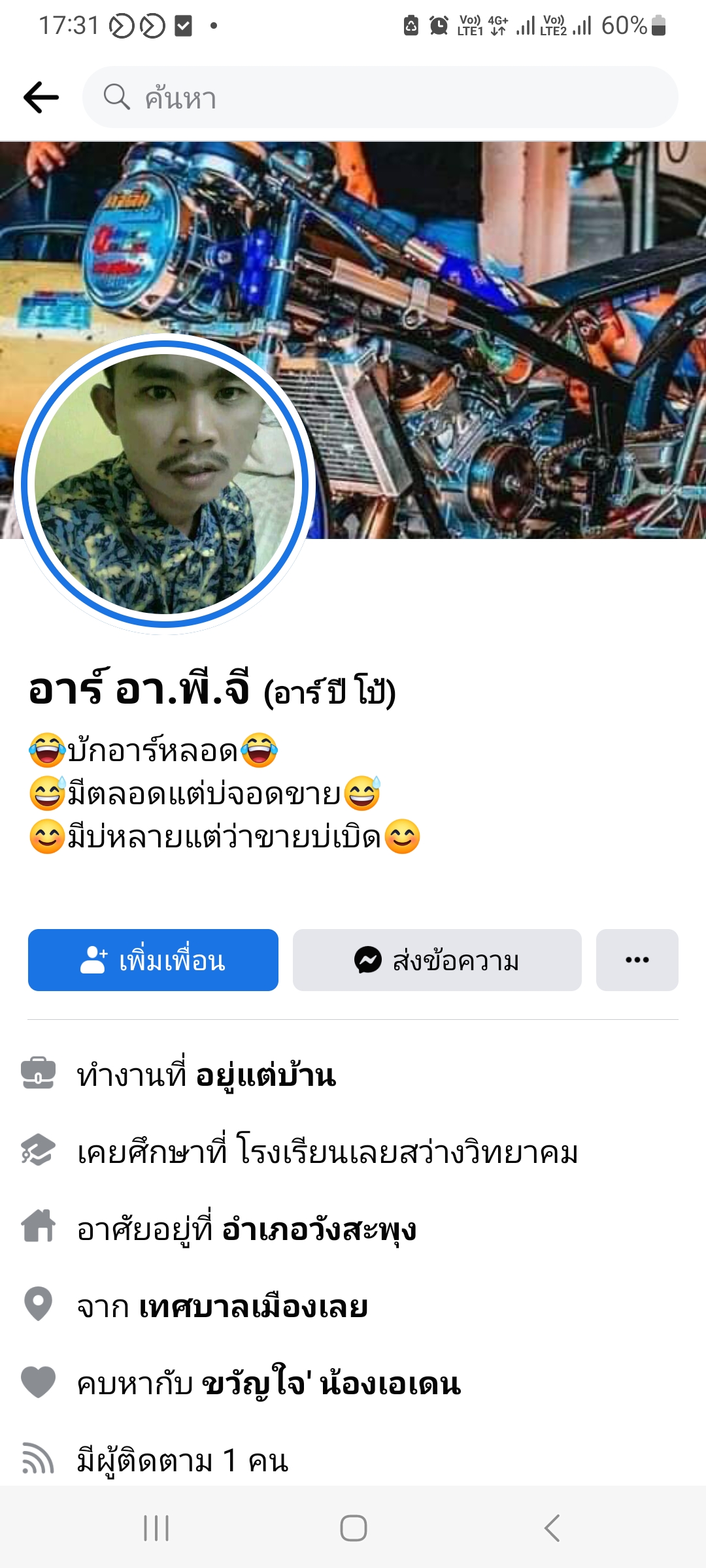Open the round profile picture

[x=165, y=484]
